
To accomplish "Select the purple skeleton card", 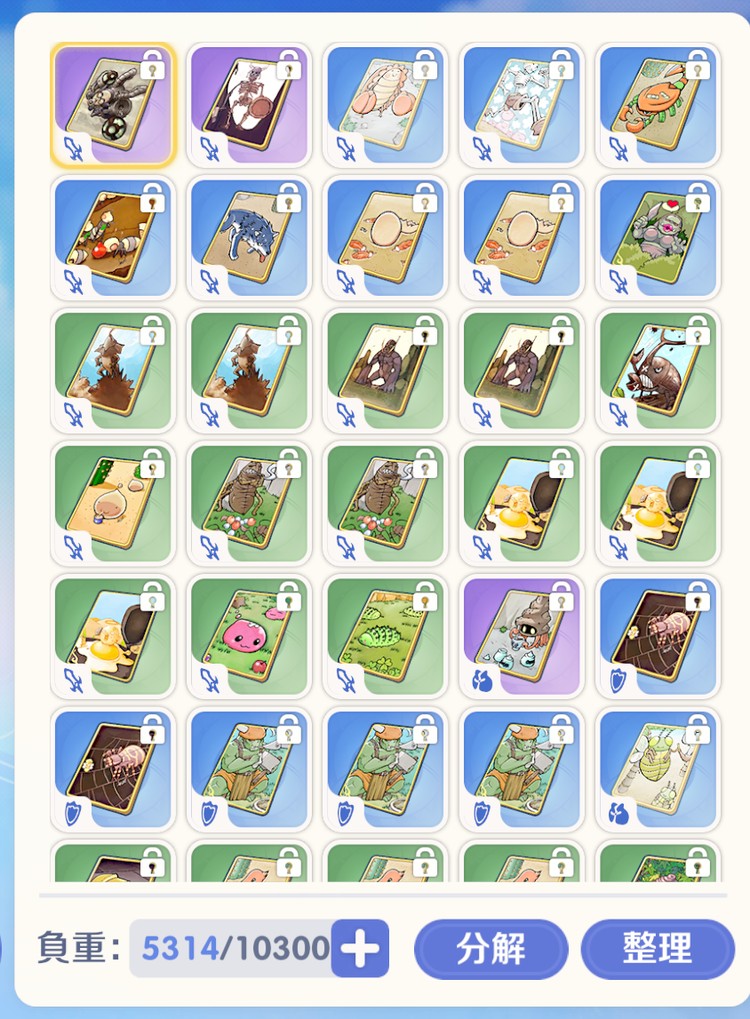I will click(x=249, y=105).
